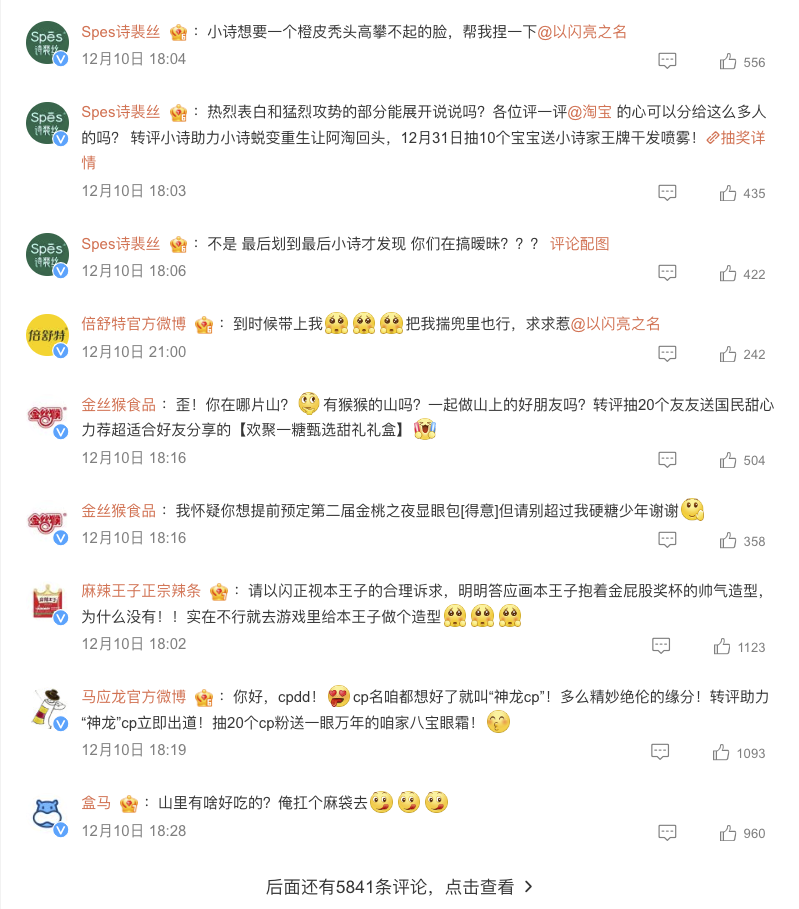
Task: Like Spes诗裴丝's 橙皮秃头 comment
Action: 728,61
